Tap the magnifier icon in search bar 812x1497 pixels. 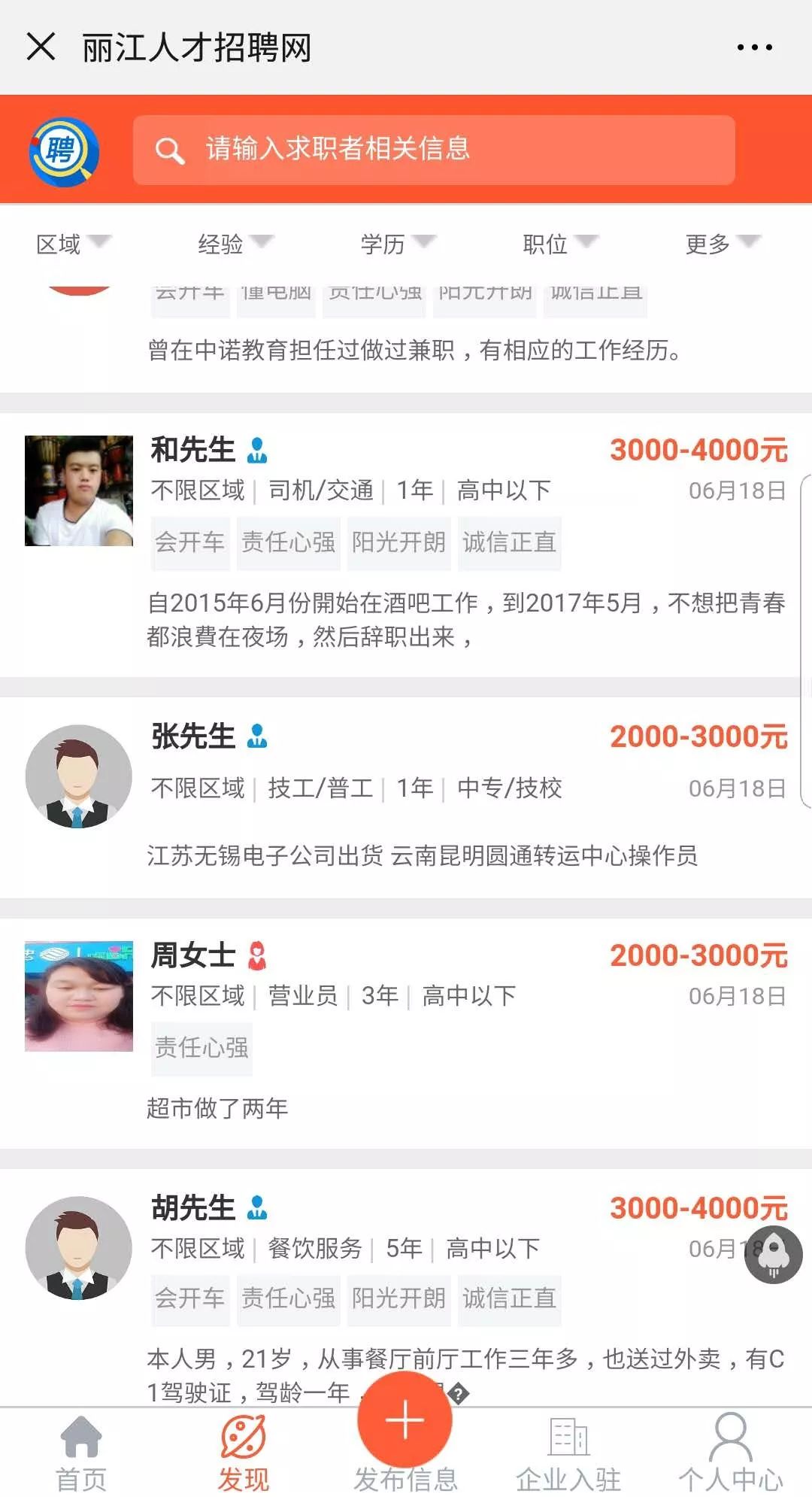click(x=171, y=149)
